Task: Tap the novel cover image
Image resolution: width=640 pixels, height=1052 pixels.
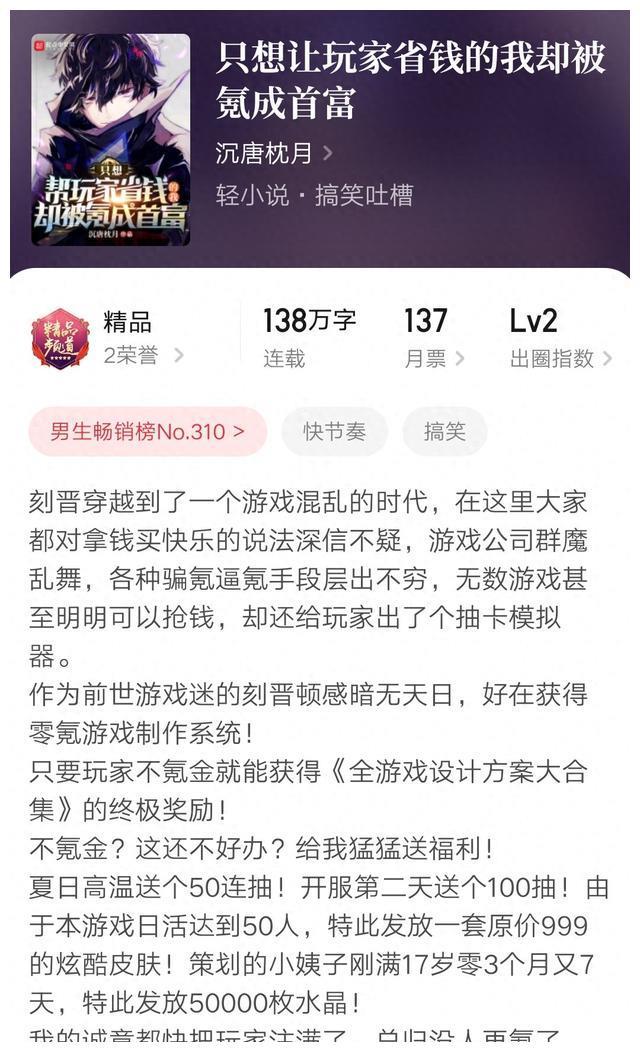Action: (x=110, y=140)
